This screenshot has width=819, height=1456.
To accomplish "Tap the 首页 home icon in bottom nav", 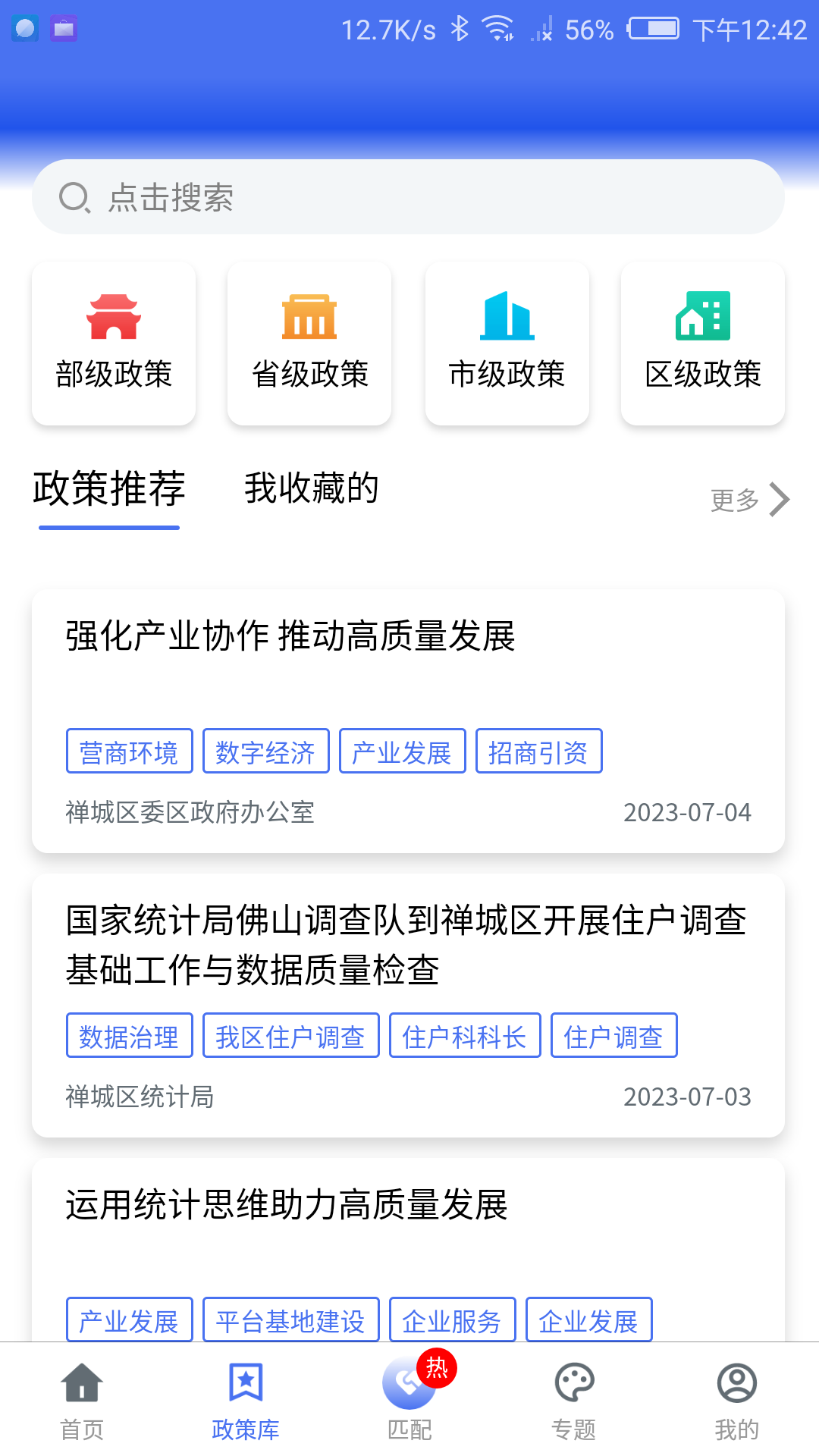I will [x=82, y=1382].
